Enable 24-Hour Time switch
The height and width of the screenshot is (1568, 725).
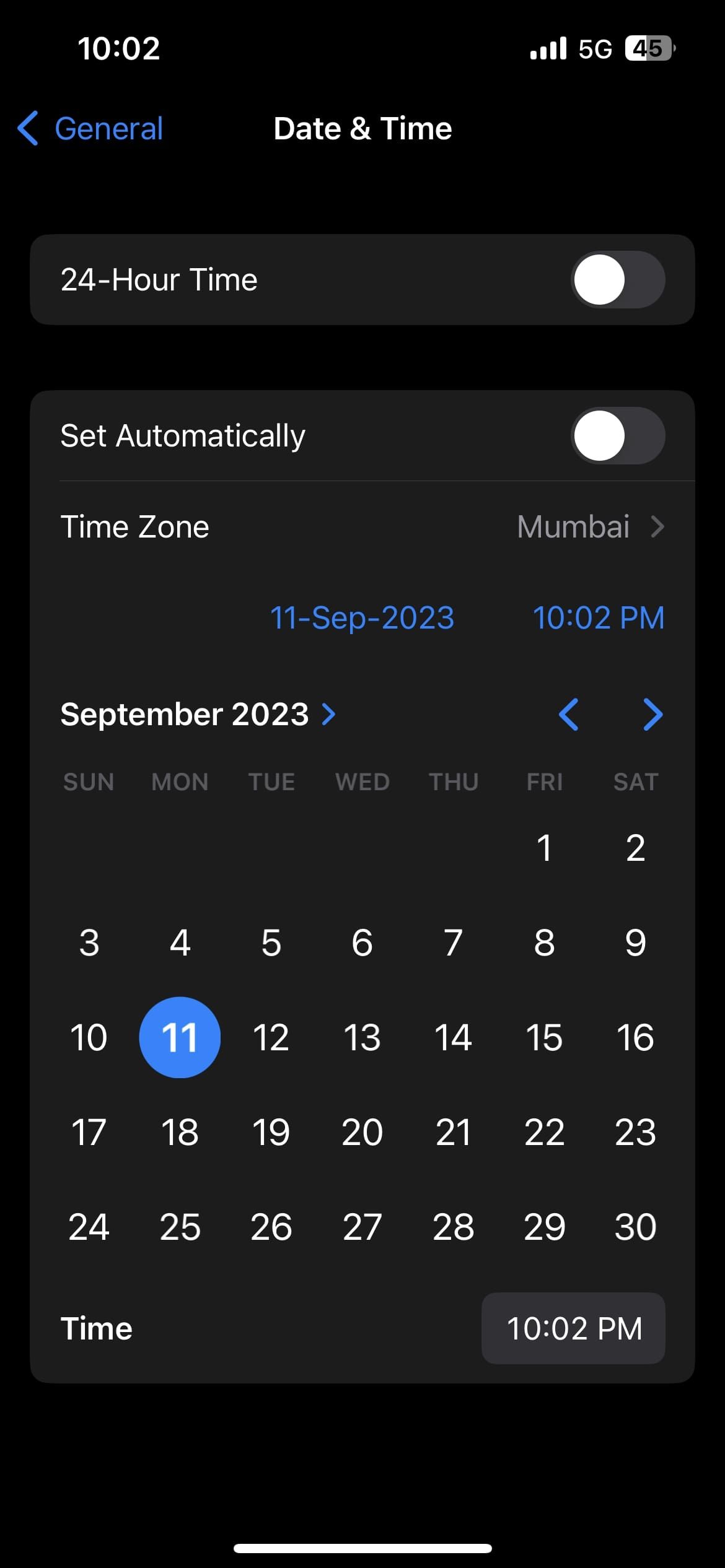[x=617, y=280]
